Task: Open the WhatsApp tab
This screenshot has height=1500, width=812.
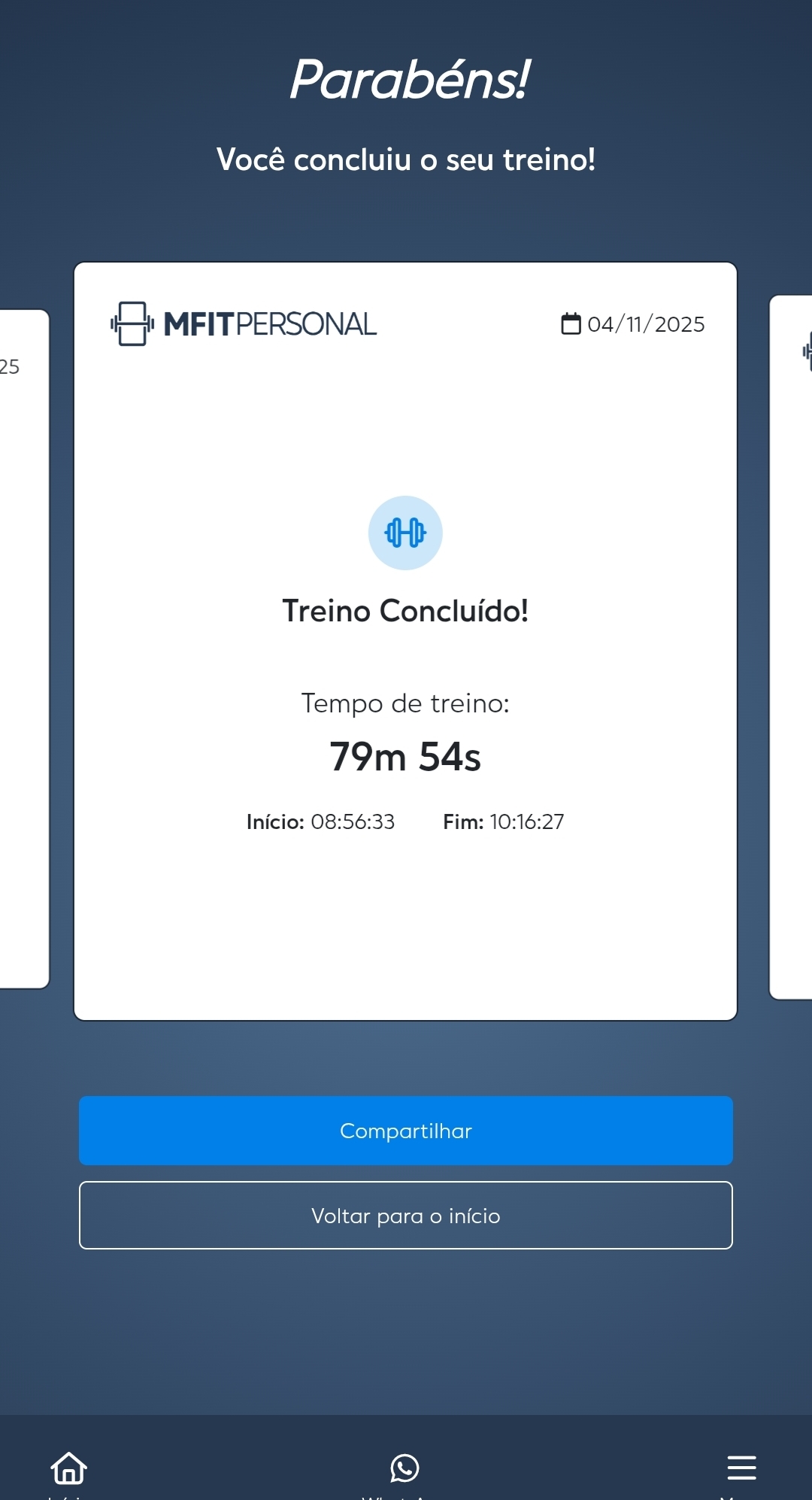Action: pyautogui.click(x=405, y=1469)
